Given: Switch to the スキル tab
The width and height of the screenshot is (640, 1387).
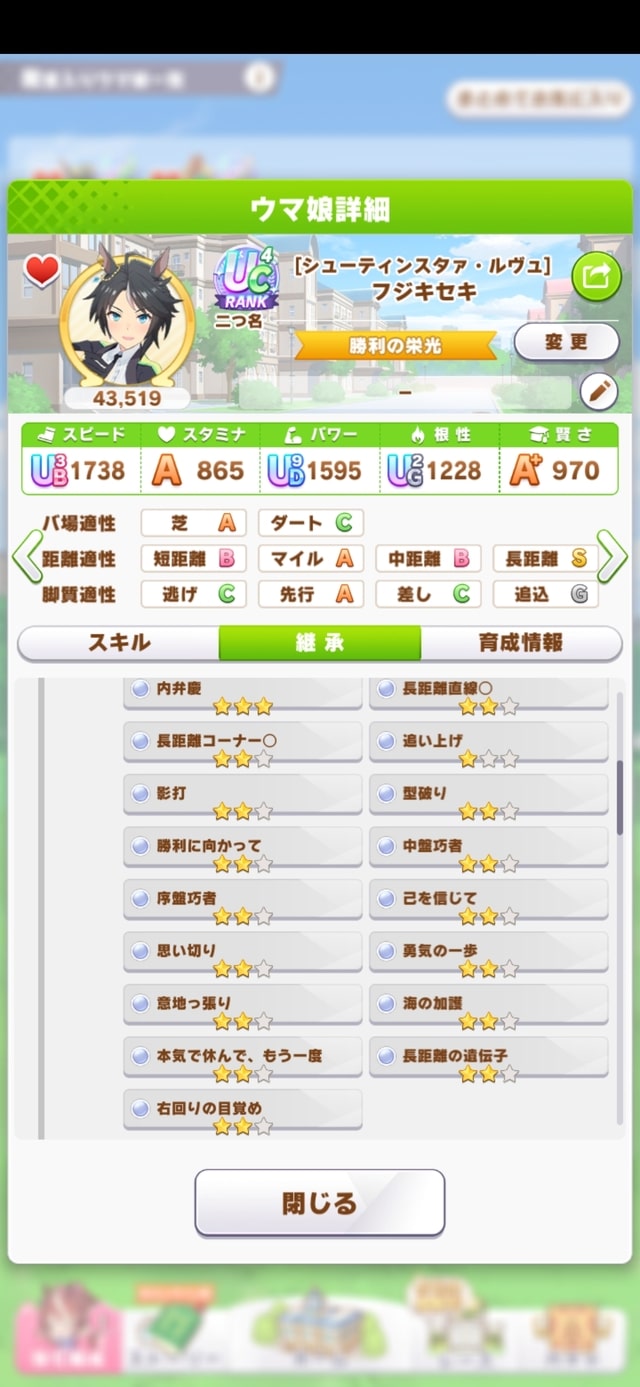Looking at the screenshot, I should [119, 643].
